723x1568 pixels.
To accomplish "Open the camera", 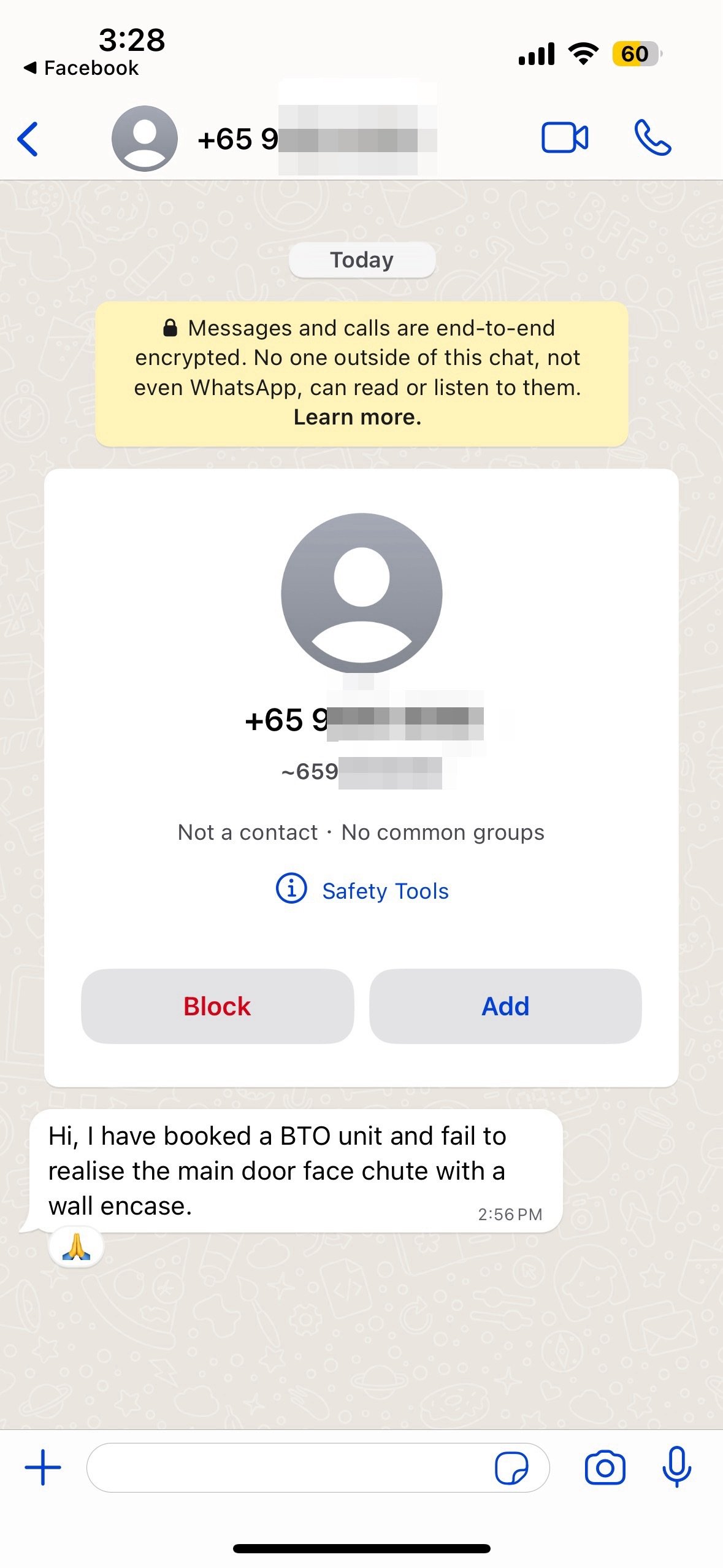I will (x=605, y=1467).
